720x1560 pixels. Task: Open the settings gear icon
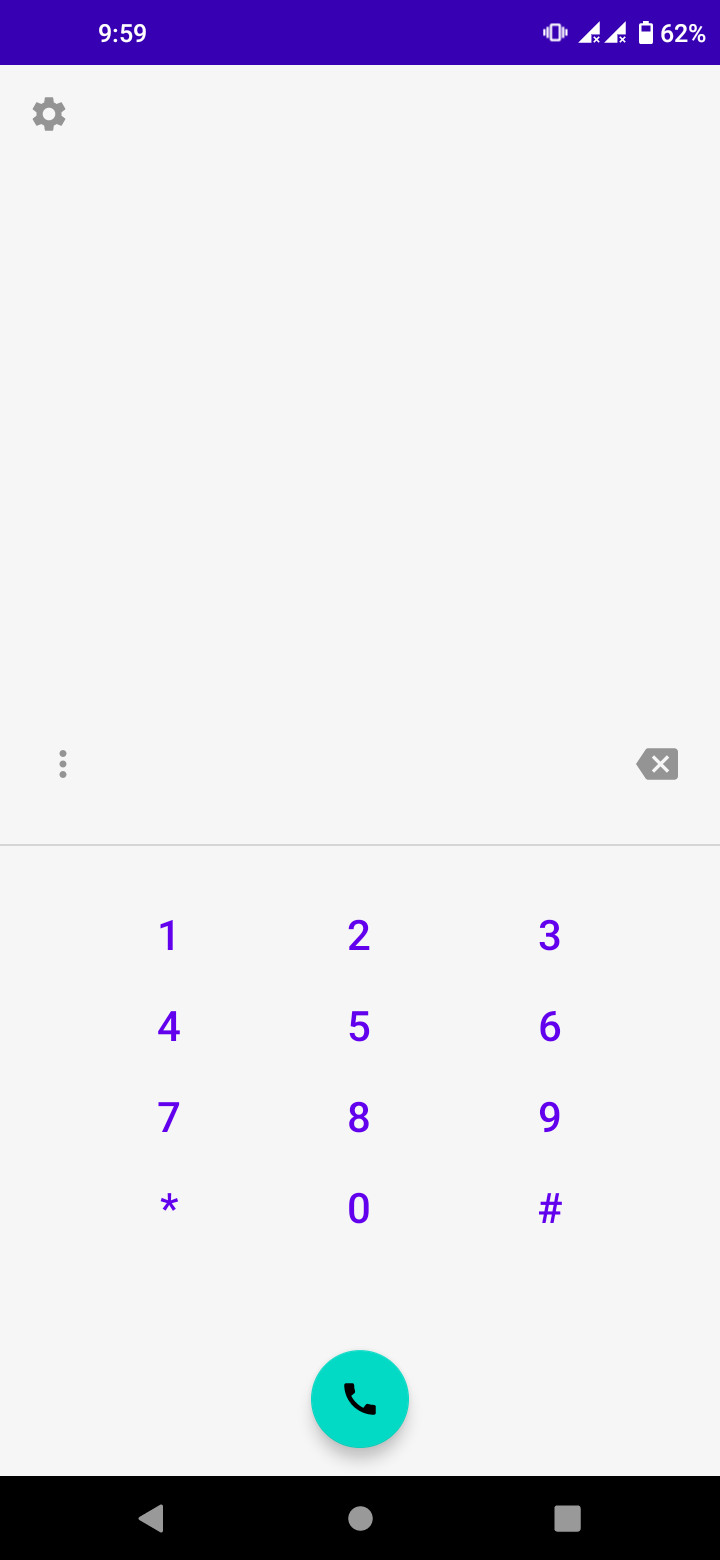click(x=49, y=114)
